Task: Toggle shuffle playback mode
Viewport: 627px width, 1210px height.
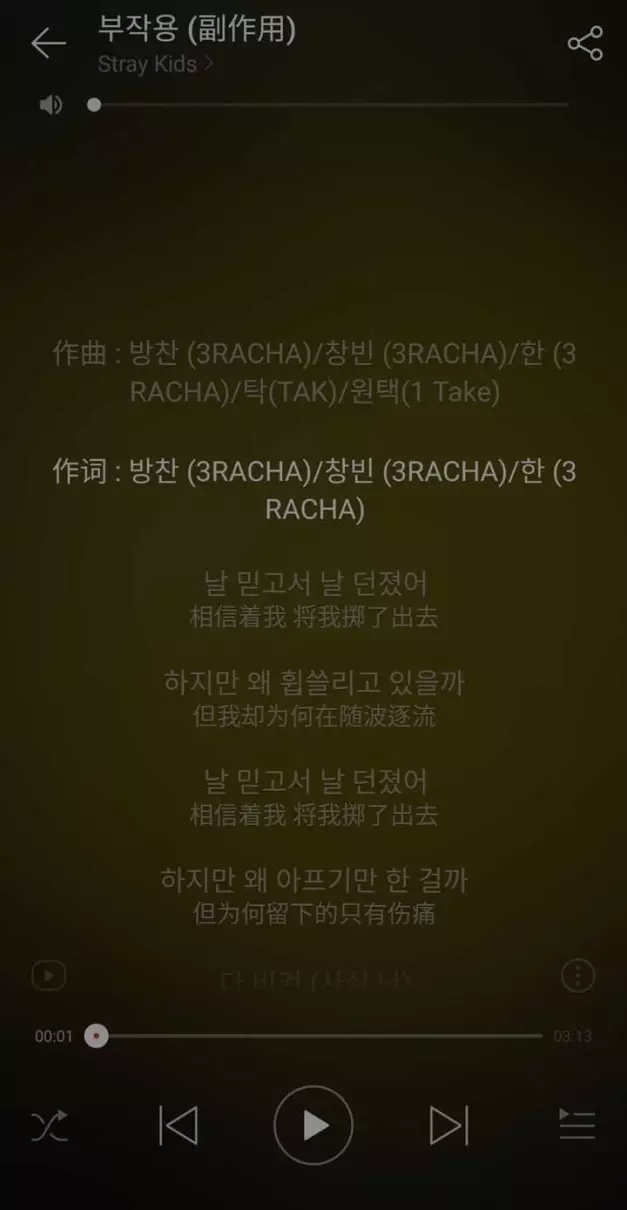Action: click(49, 1126)
